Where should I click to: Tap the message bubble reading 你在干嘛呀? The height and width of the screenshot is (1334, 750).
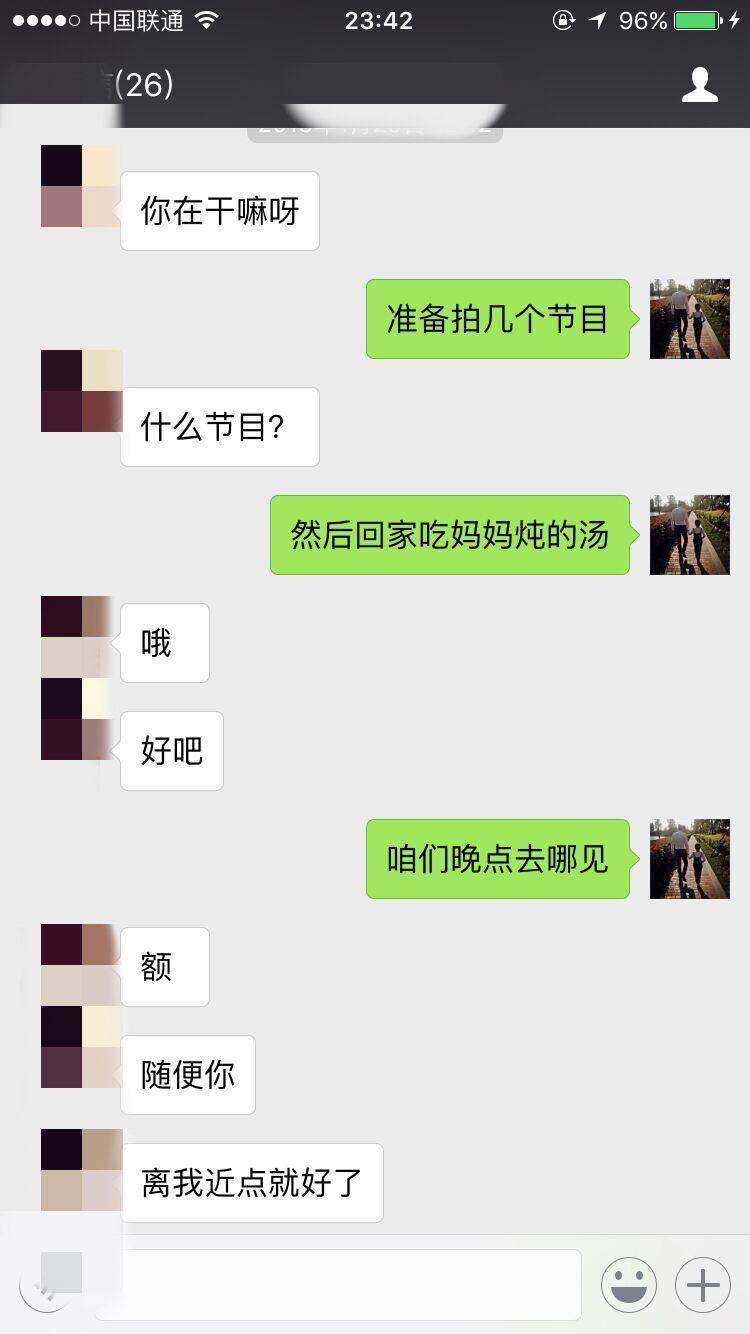coord(219,210)
